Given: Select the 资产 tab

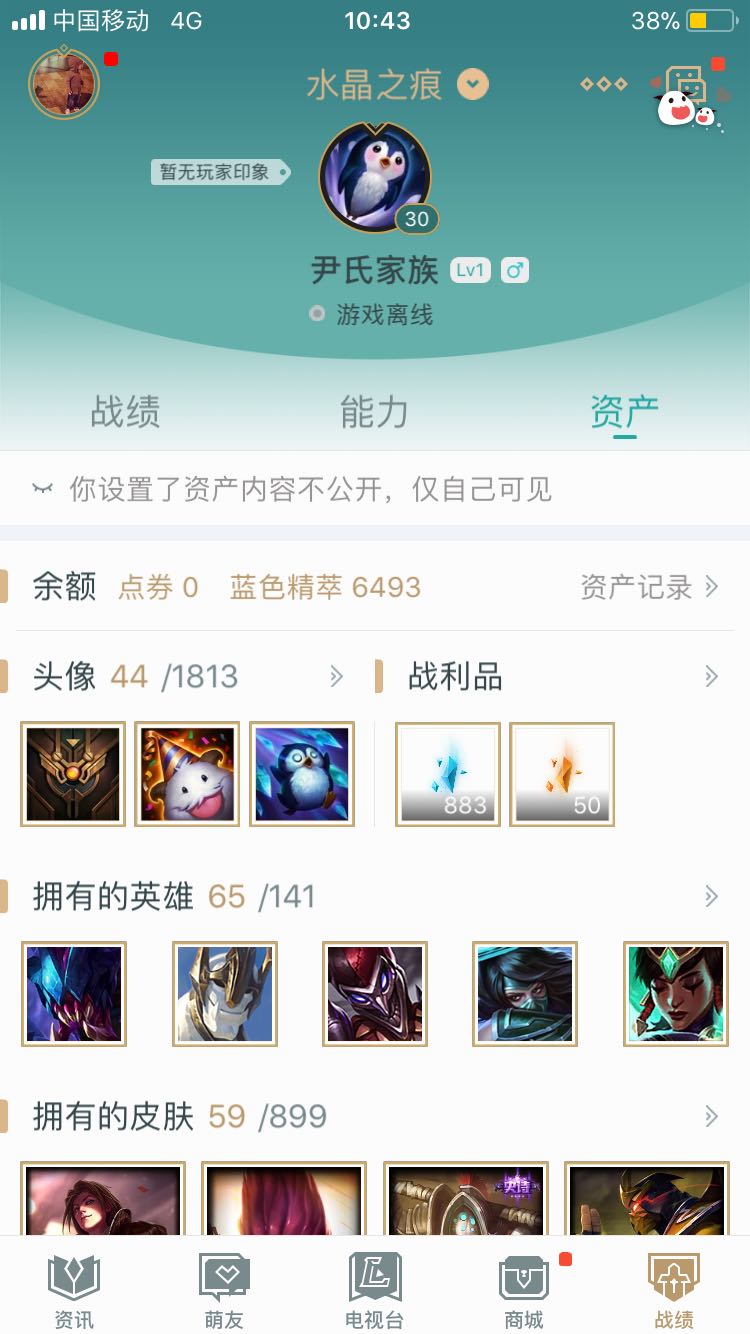Looking at the screenshot, I should click(624, 412).
